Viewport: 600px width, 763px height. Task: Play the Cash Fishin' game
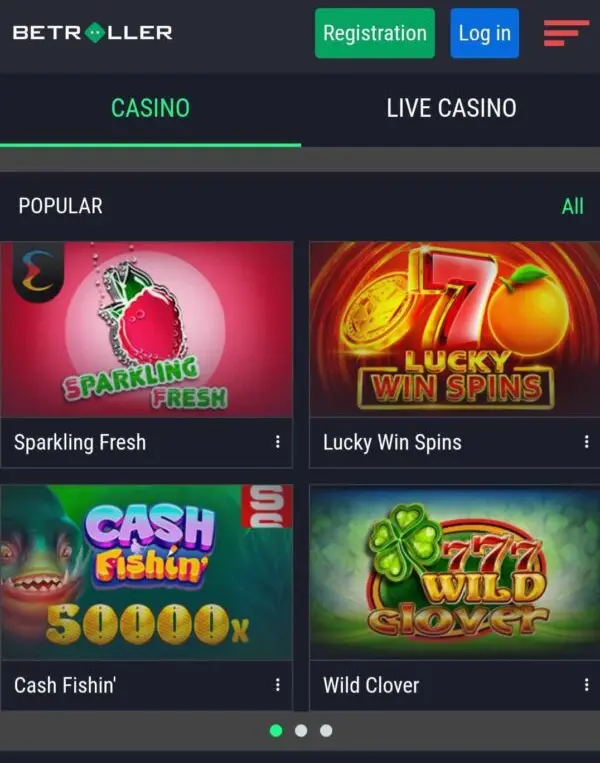(x=146, y=572)
